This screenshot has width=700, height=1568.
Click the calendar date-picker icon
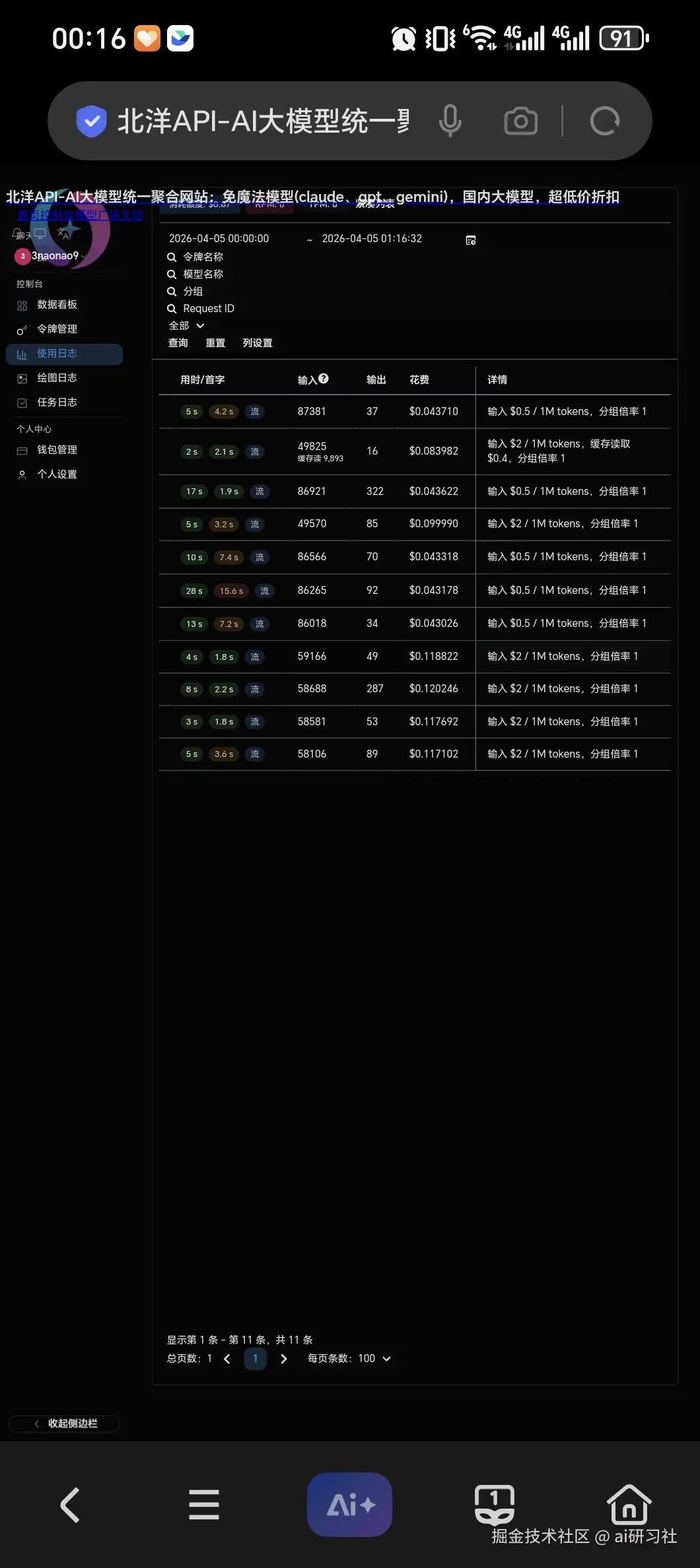click(x=470, y=240)
